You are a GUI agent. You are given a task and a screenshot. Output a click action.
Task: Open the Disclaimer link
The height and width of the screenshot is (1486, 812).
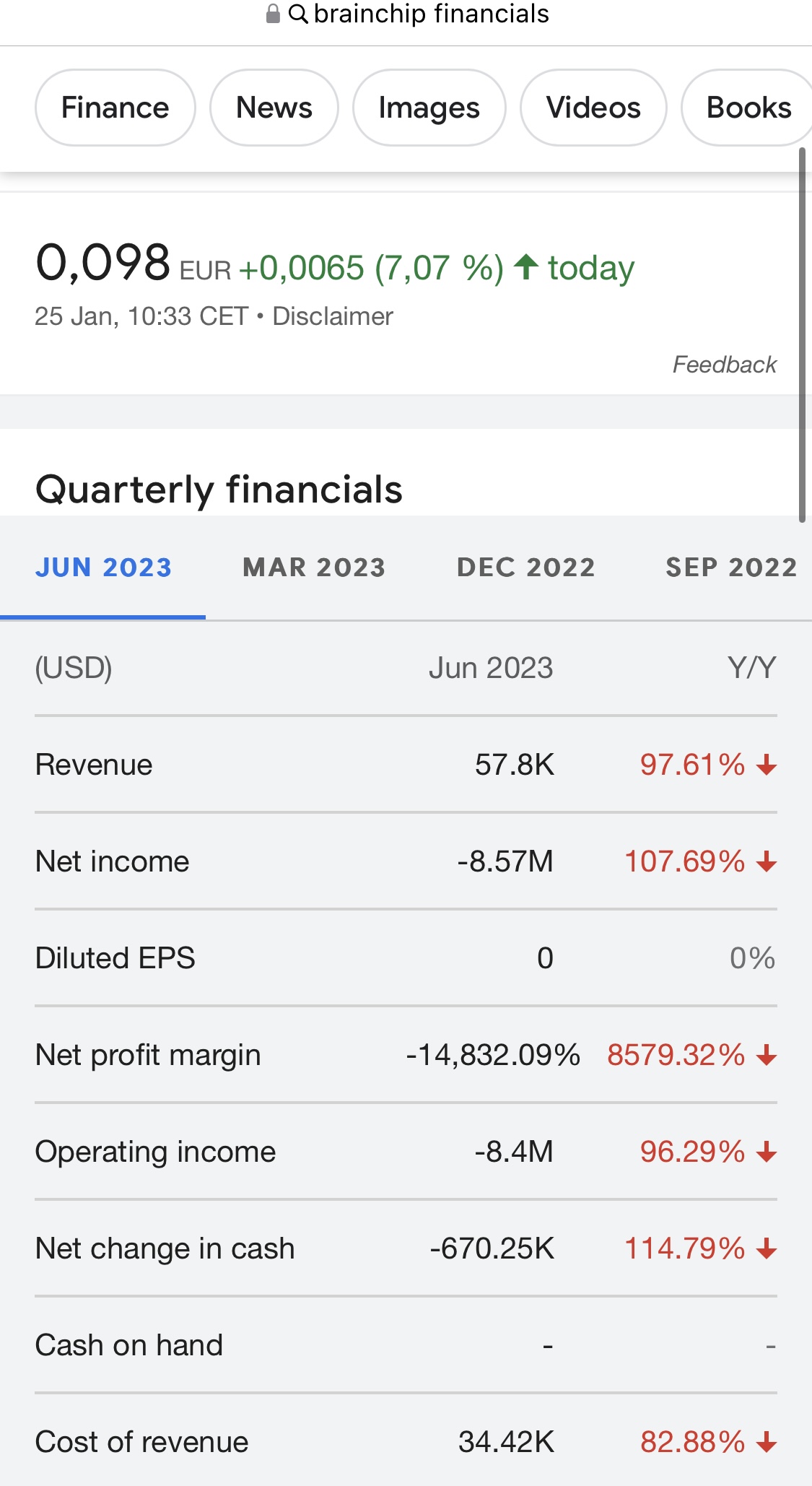pyautogui.click(x=333, y=316)
